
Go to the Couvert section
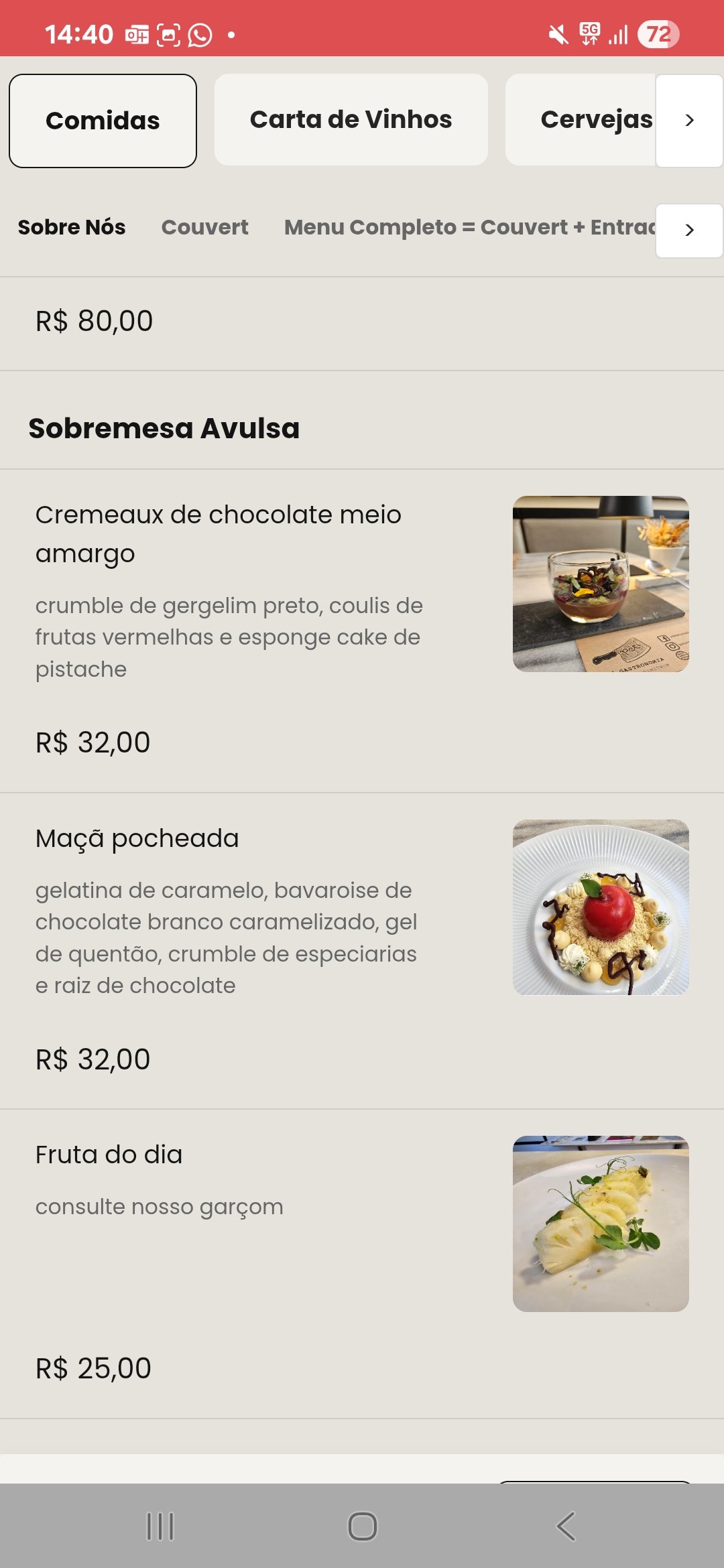pyautogui.click(x=204, y=227)
